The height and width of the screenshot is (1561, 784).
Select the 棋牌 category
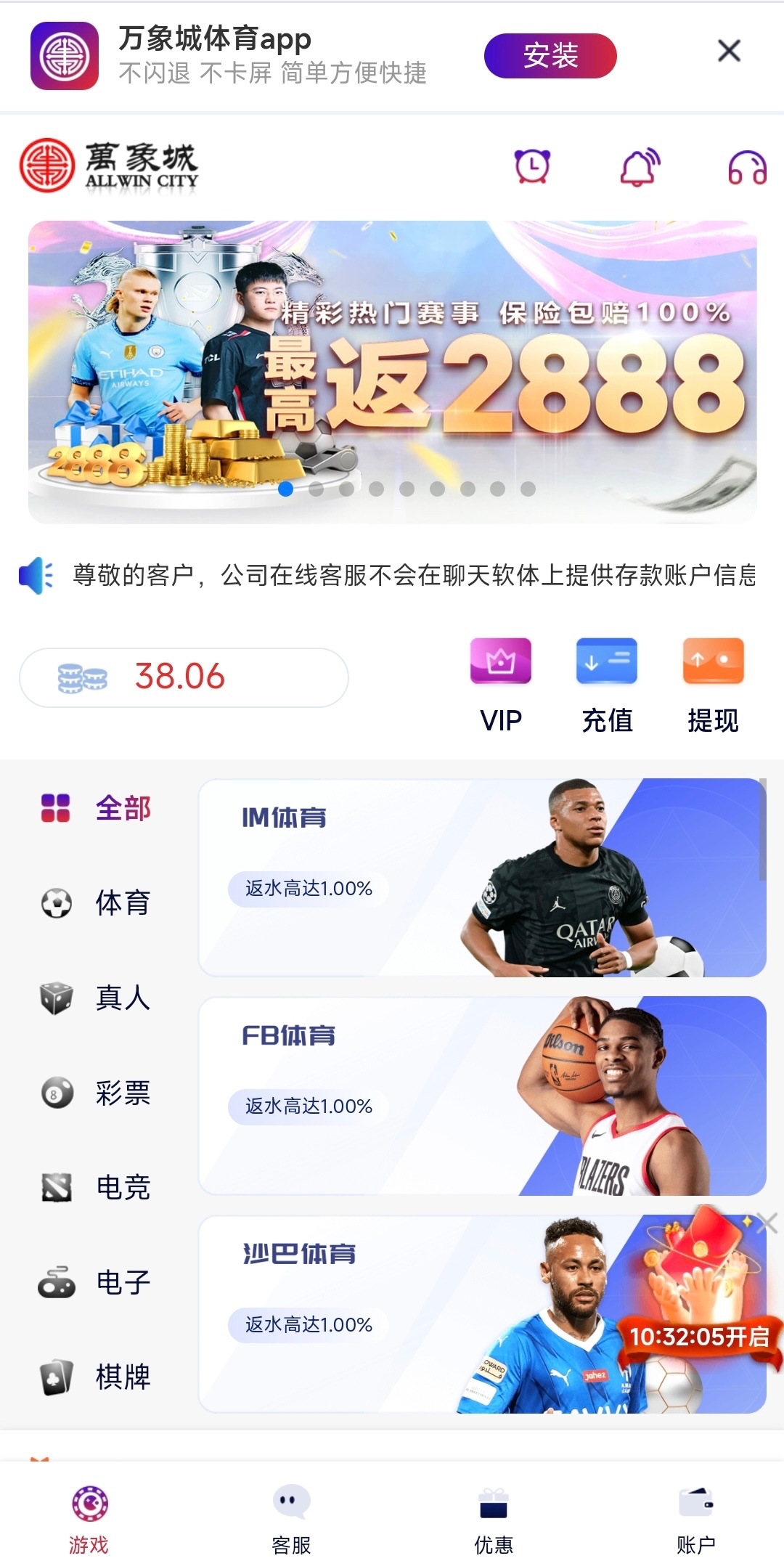point(97,1377)
